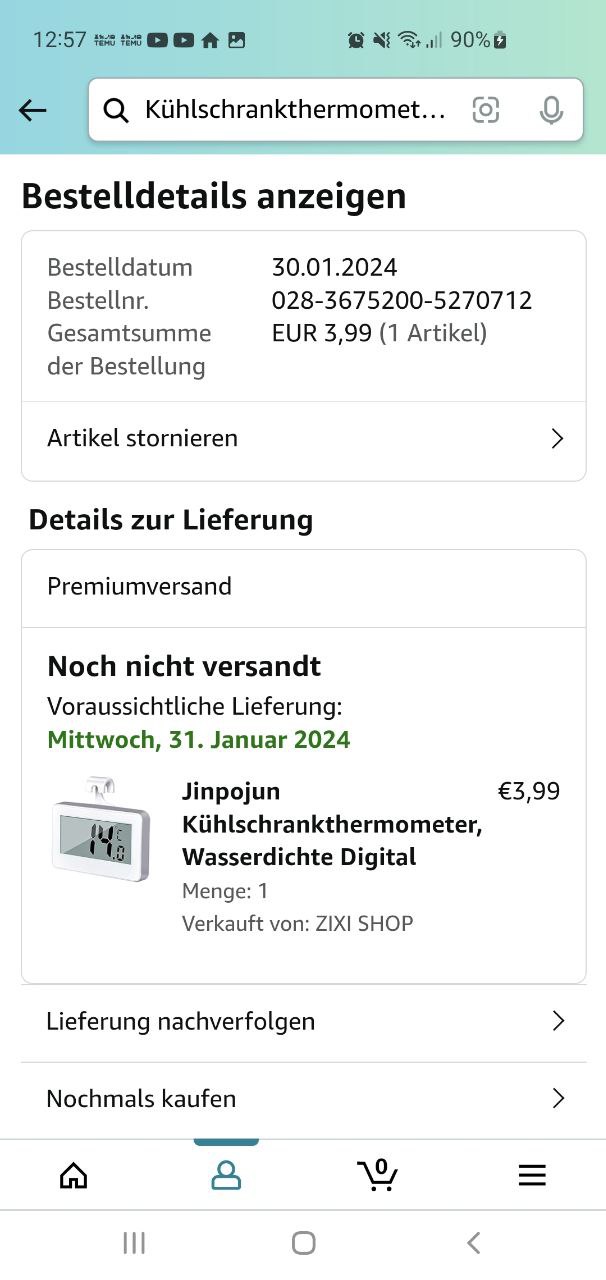Tap the system home button

tap(303, 1243)
